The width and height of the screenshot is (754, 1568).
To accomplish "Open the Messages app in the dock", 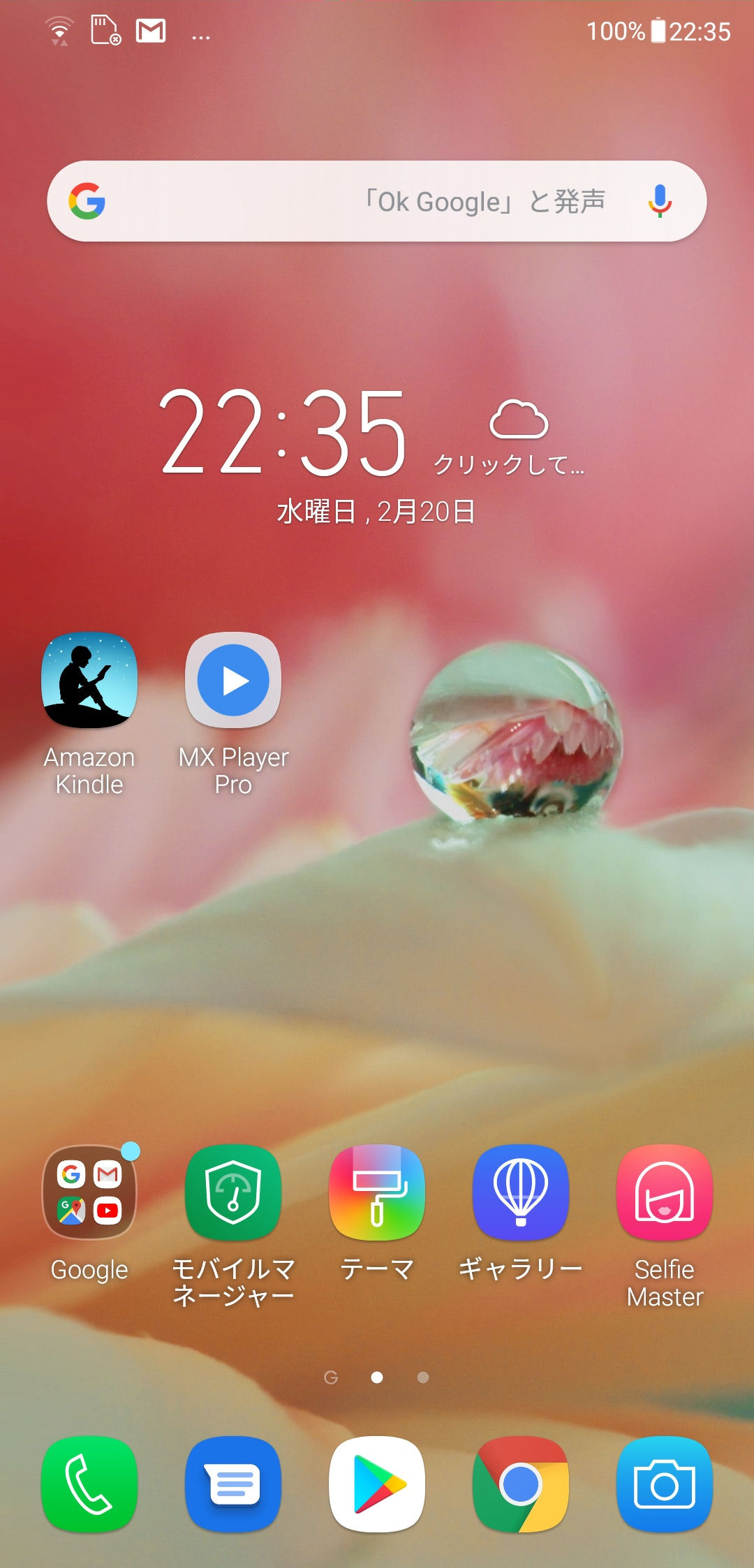I will coord(233,1484).
